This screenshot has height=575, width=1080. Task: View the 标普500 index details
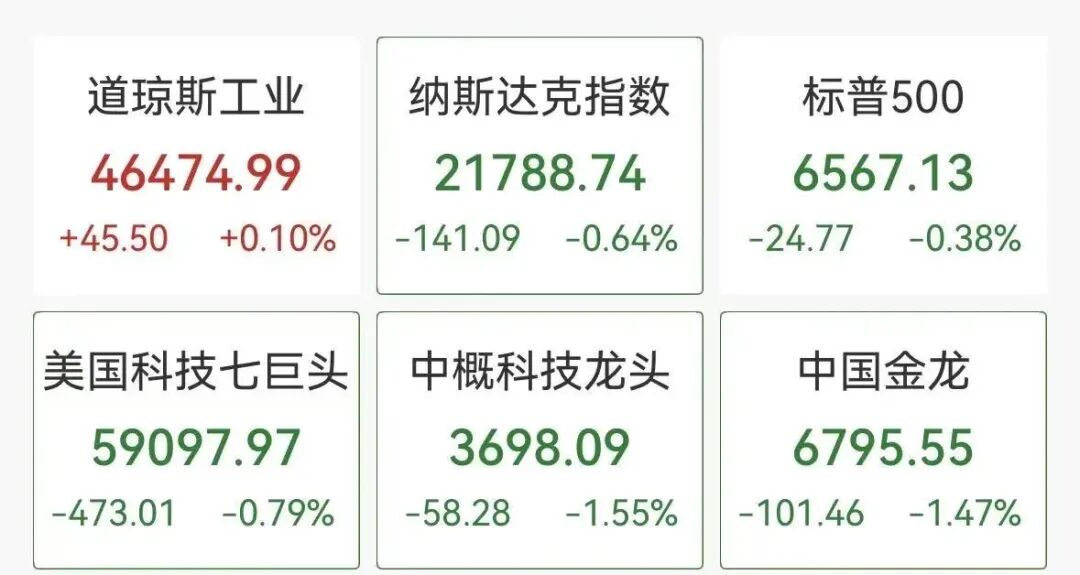[x=883, y=167]
